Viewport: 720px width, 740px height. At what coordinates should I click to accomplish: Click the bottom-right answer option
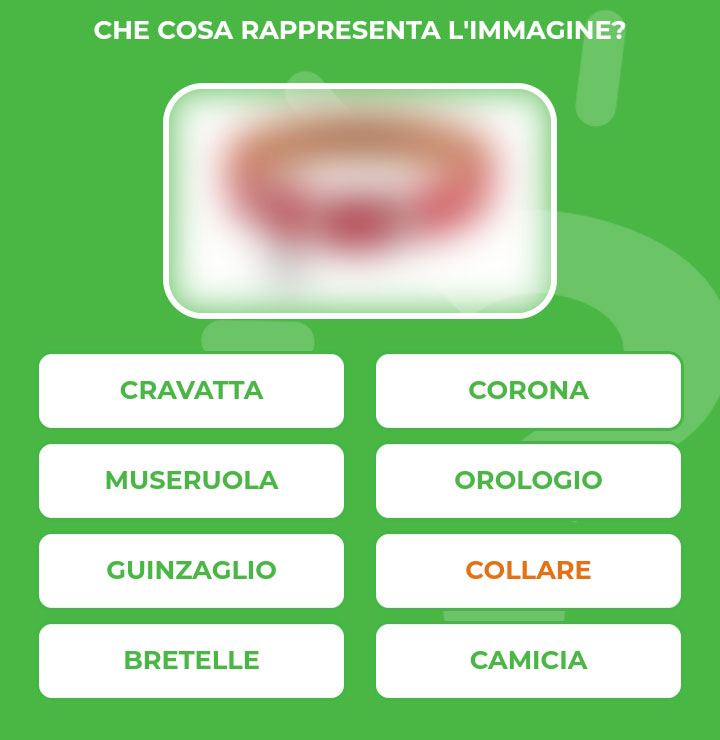528,660
